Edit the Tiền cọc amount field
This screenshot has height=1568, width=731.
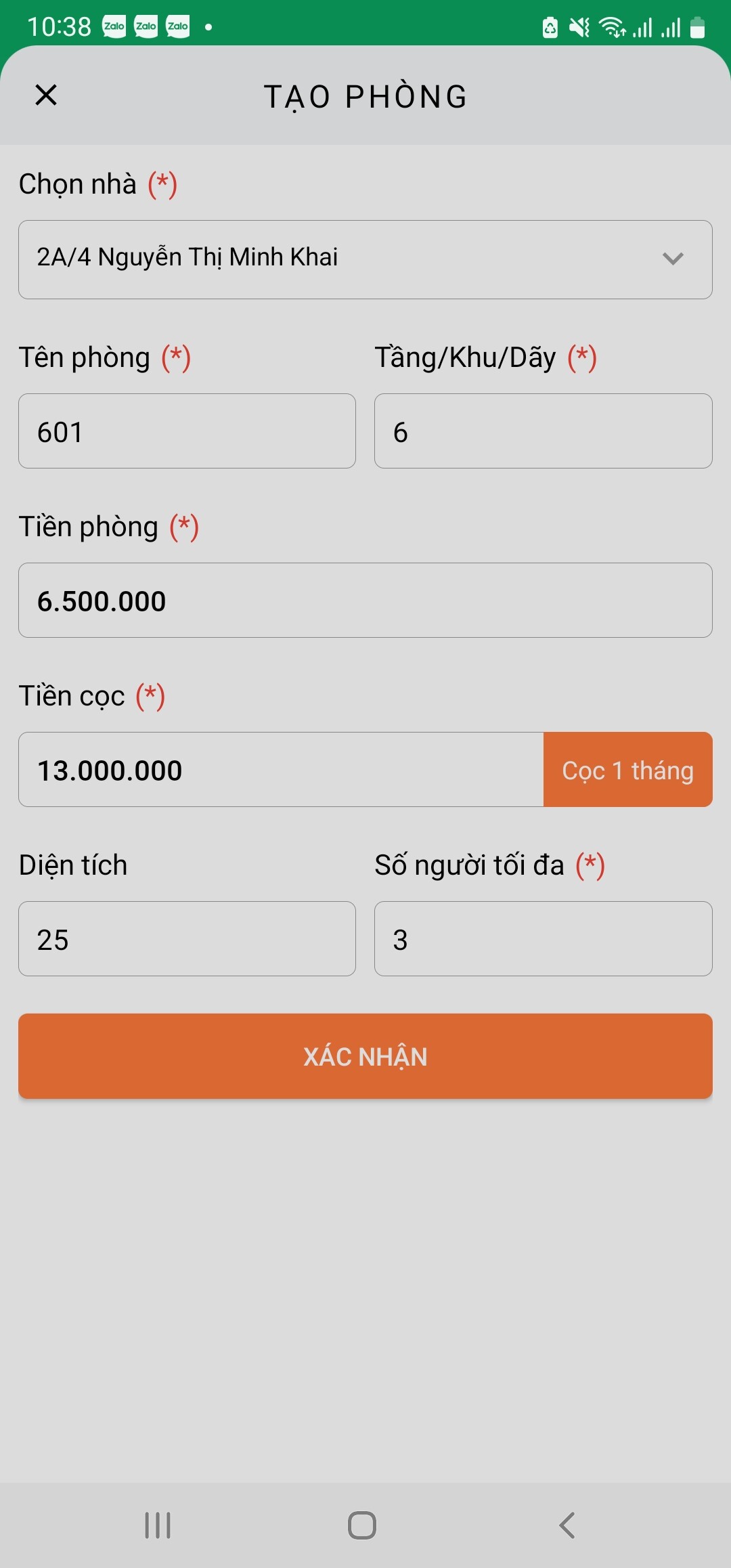coord(281,770)
